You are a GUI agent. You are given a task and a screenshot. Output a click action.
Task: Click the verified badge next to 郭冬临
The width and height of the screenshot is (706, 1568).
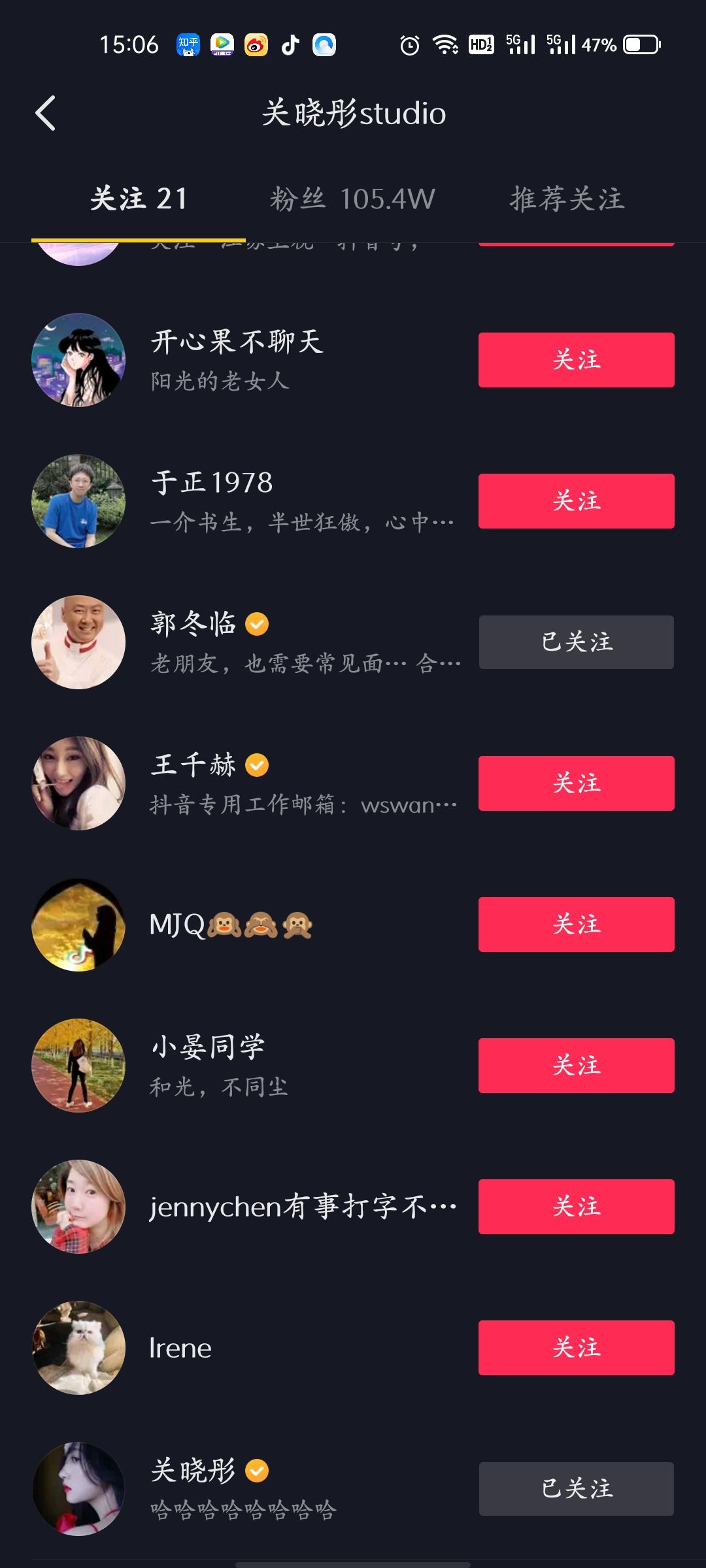(x=256, y=624)
